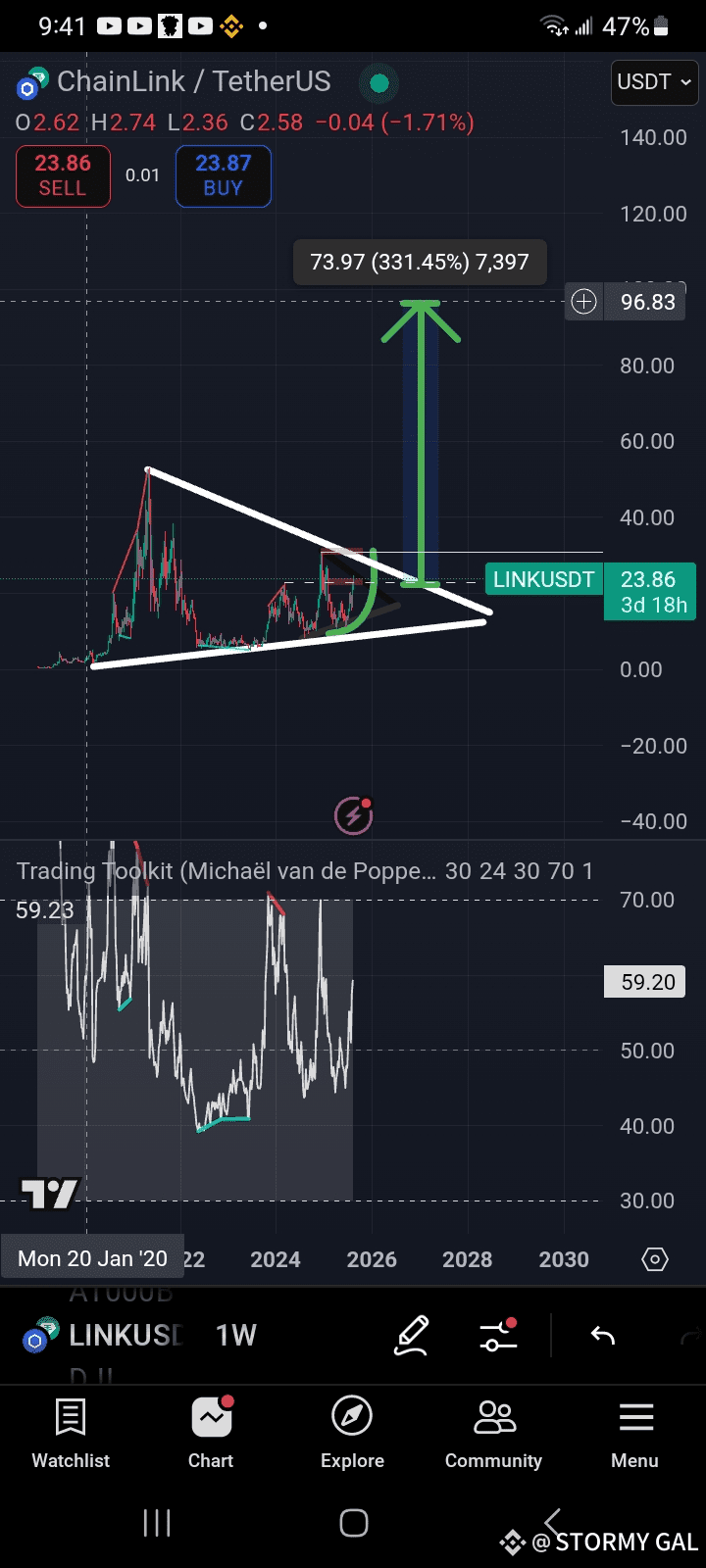Switch to the Watchlist tab
The image size is (706, 1568).
(x=71, y=1435)
